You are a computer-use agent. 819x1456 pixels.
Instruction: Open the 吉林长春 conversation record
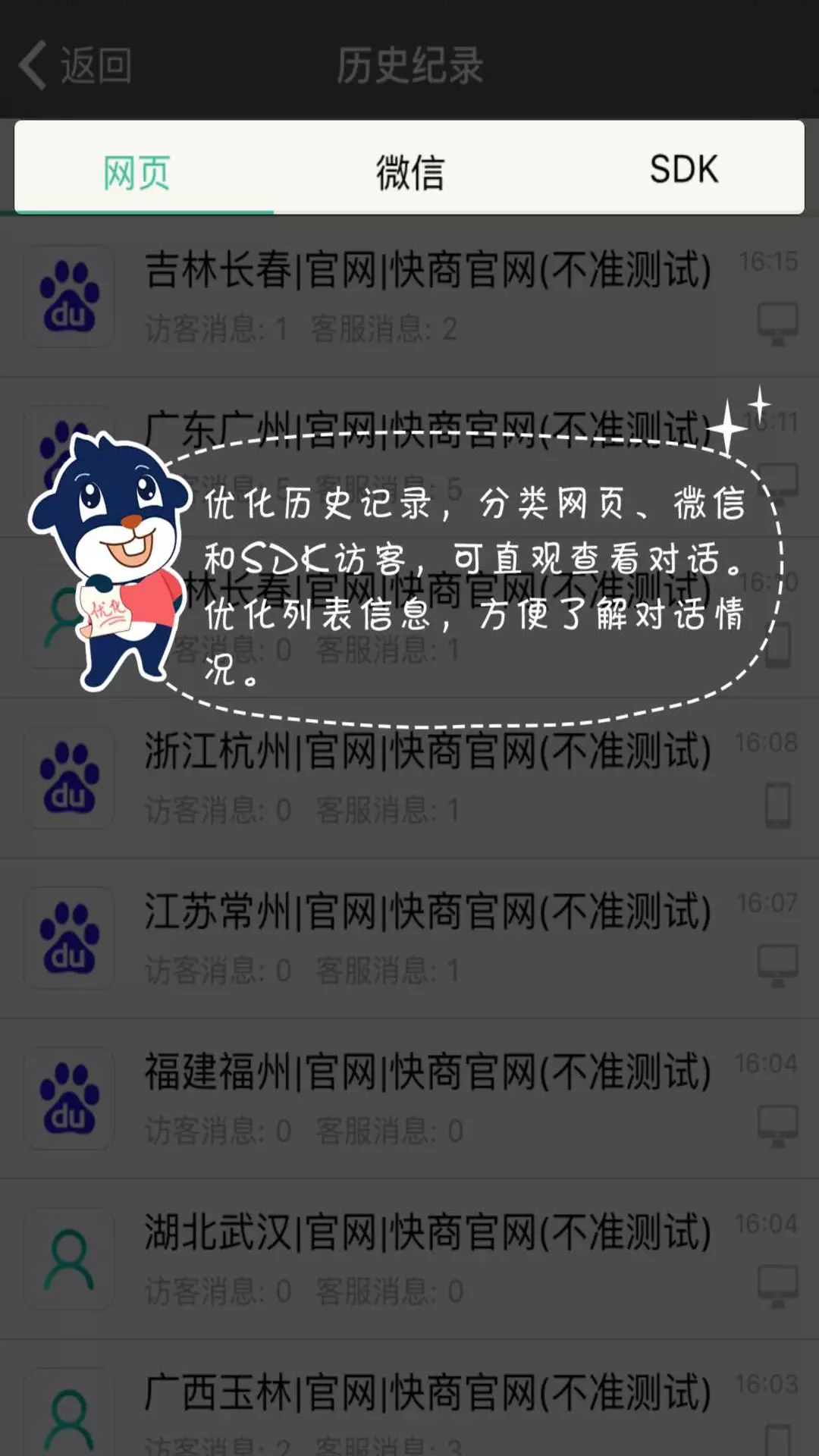click(x=409, y=297)
